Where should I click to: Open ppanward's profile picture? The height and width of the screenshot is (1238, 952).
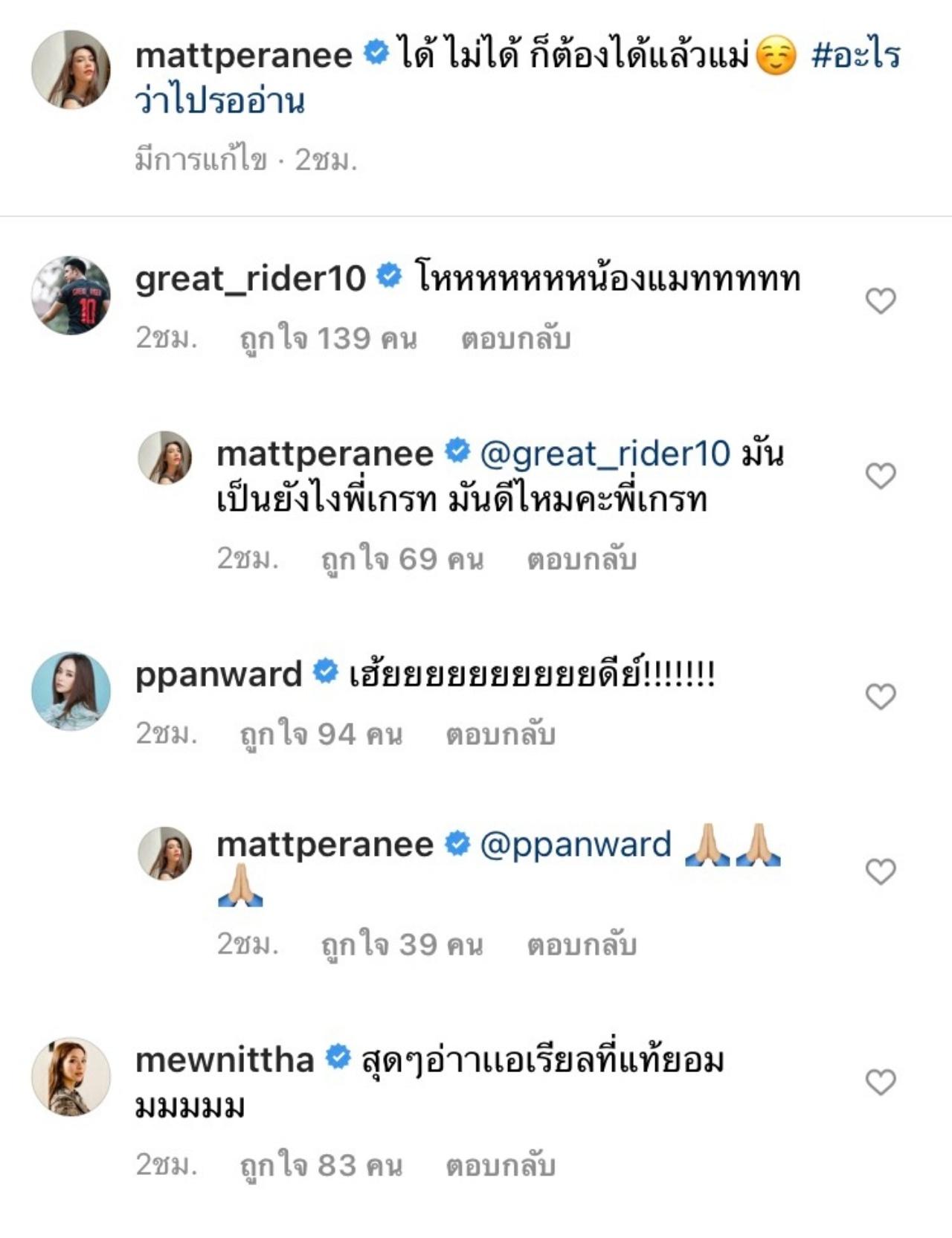(71, 691)
